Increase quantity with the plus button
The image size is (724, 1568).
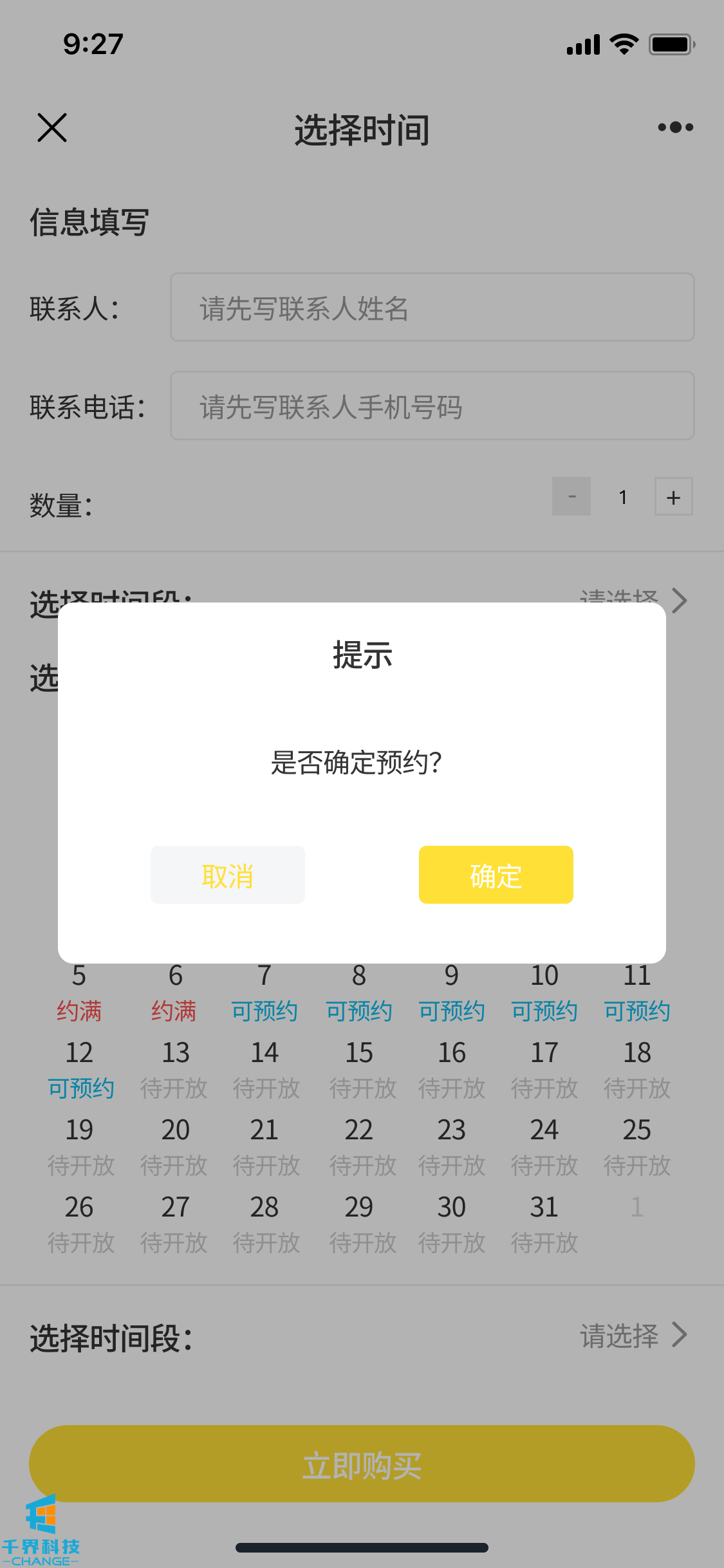tap(673, 496)
